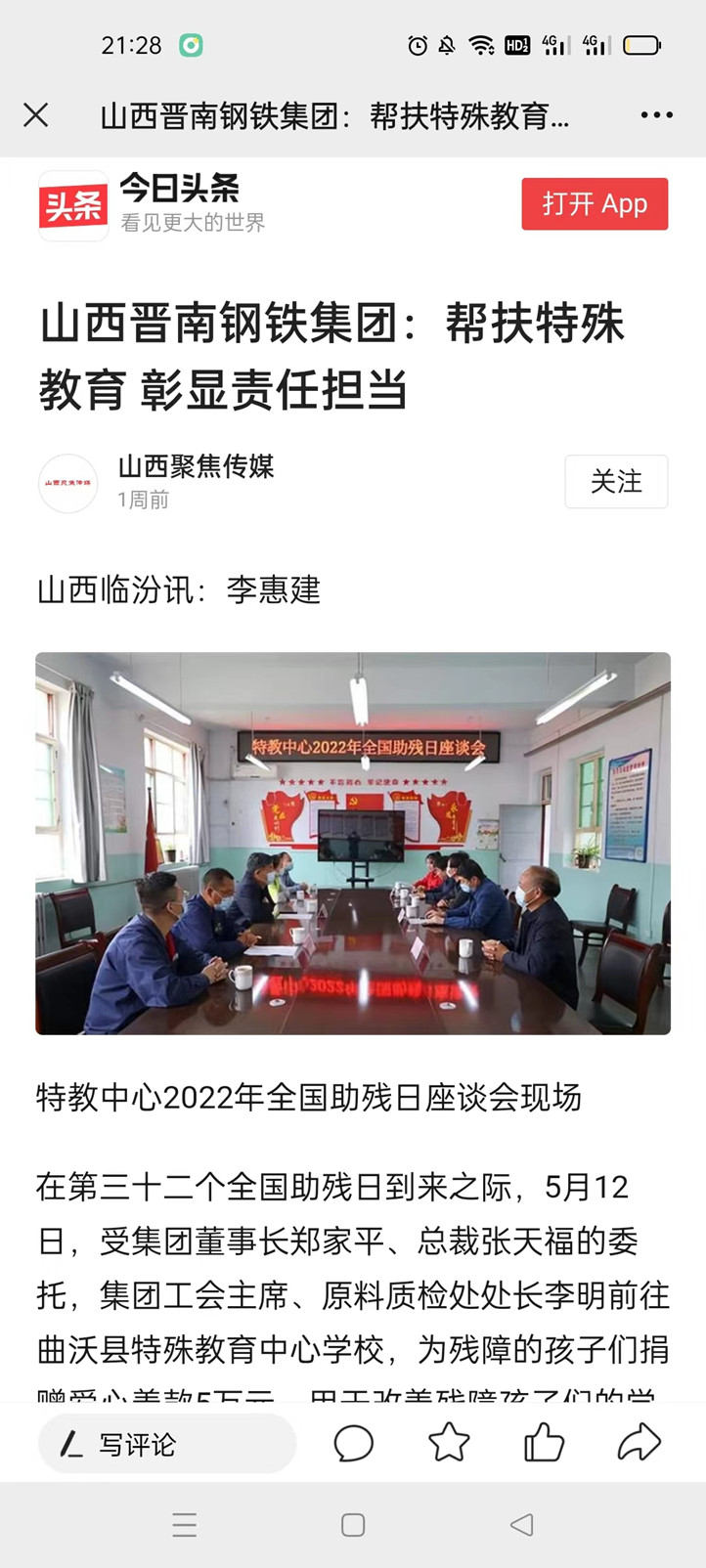
Task: Tap the 写评论 comment field
Action: coord(167,1444)
